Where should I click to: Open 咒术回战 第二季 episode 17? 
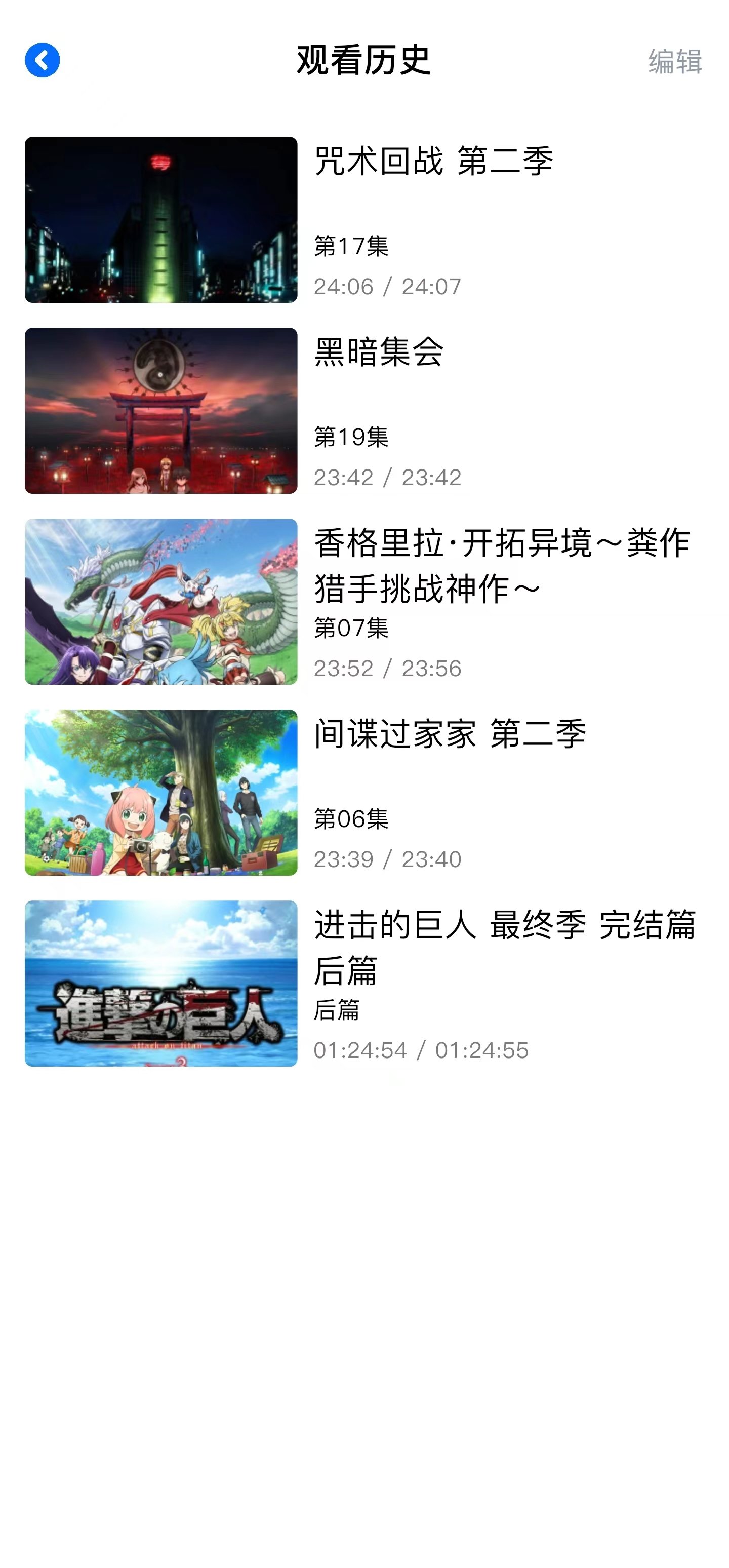pos(364,220)
